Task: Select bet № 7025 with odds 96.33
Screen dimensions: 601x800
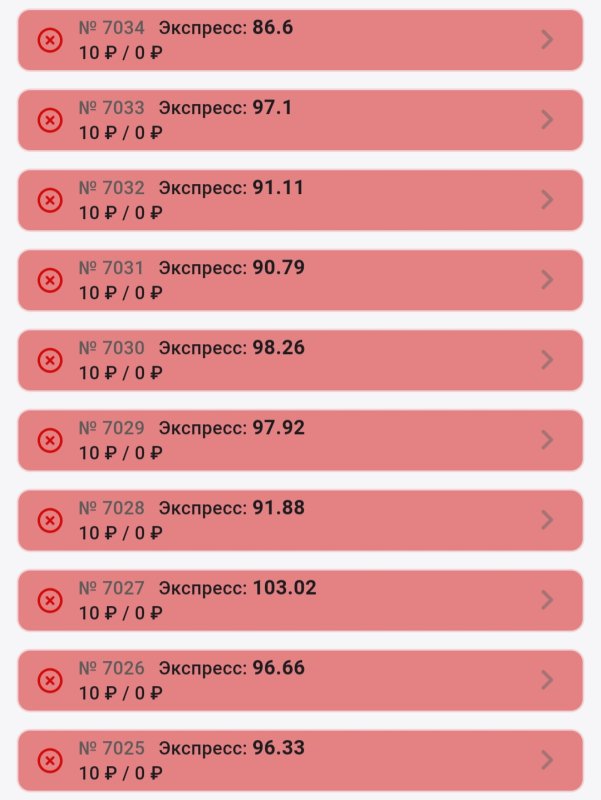Action: [x=300, y=760]
